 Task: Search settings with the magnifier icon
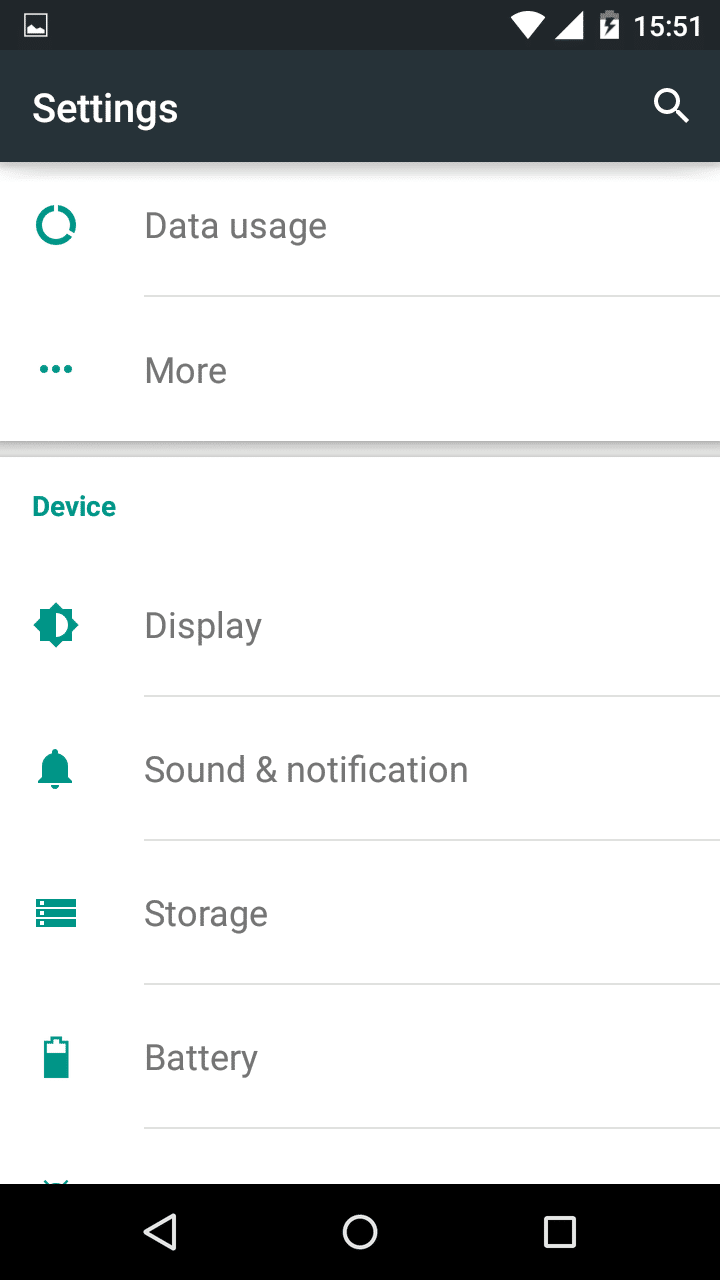point(671,105)
